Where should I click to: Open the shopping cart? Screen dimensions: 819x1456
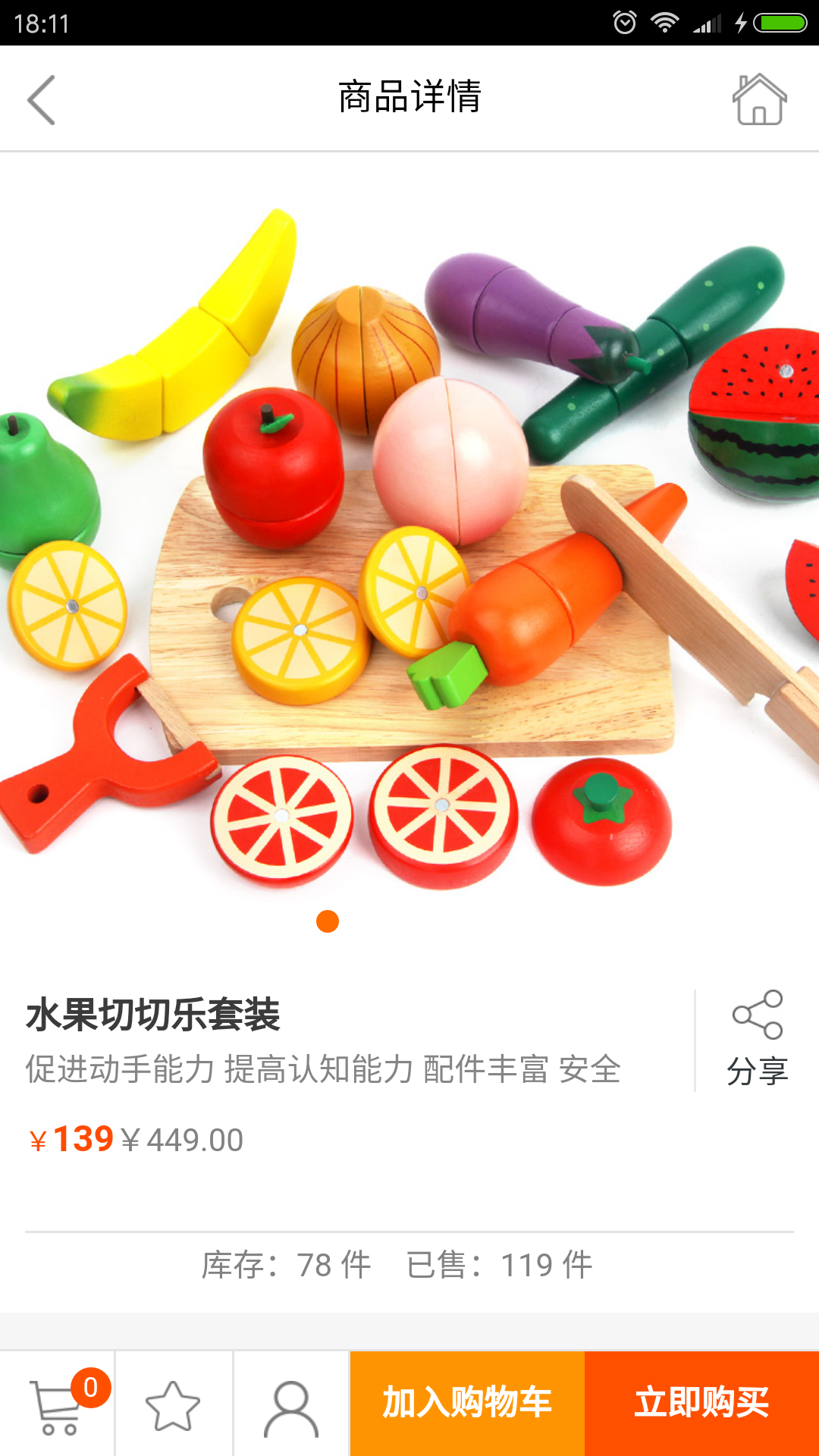[57, 1405]
